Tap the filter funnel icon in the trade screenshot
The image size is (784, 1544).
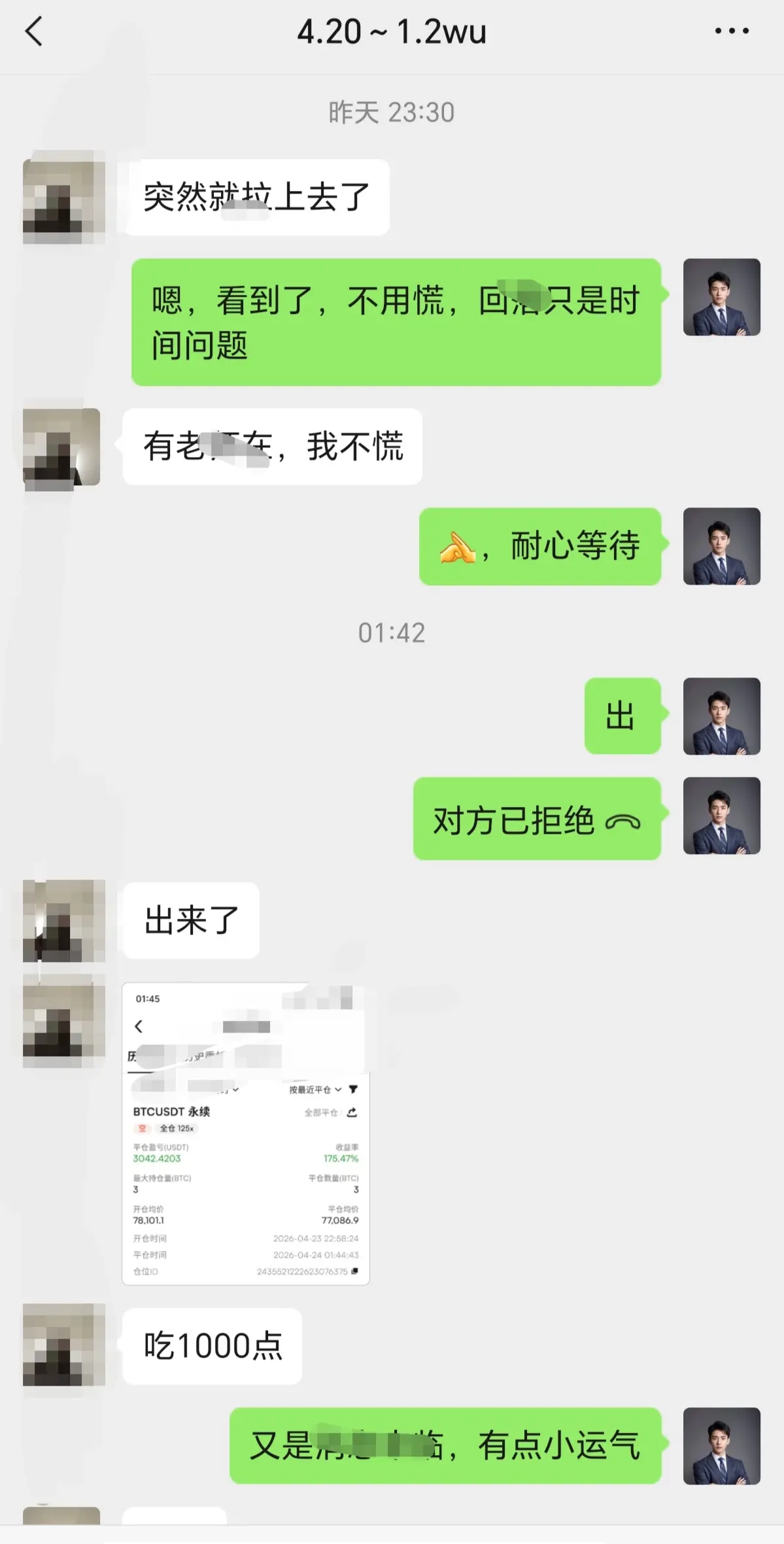[352, 1089]
